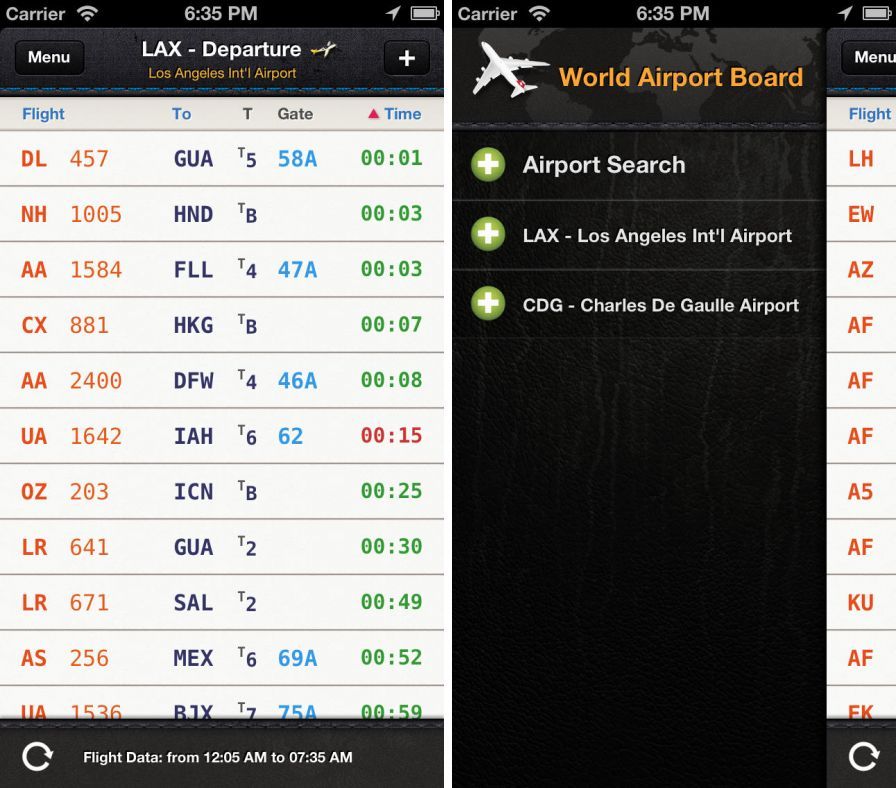View flight UA 1642 to IAH

221,436
